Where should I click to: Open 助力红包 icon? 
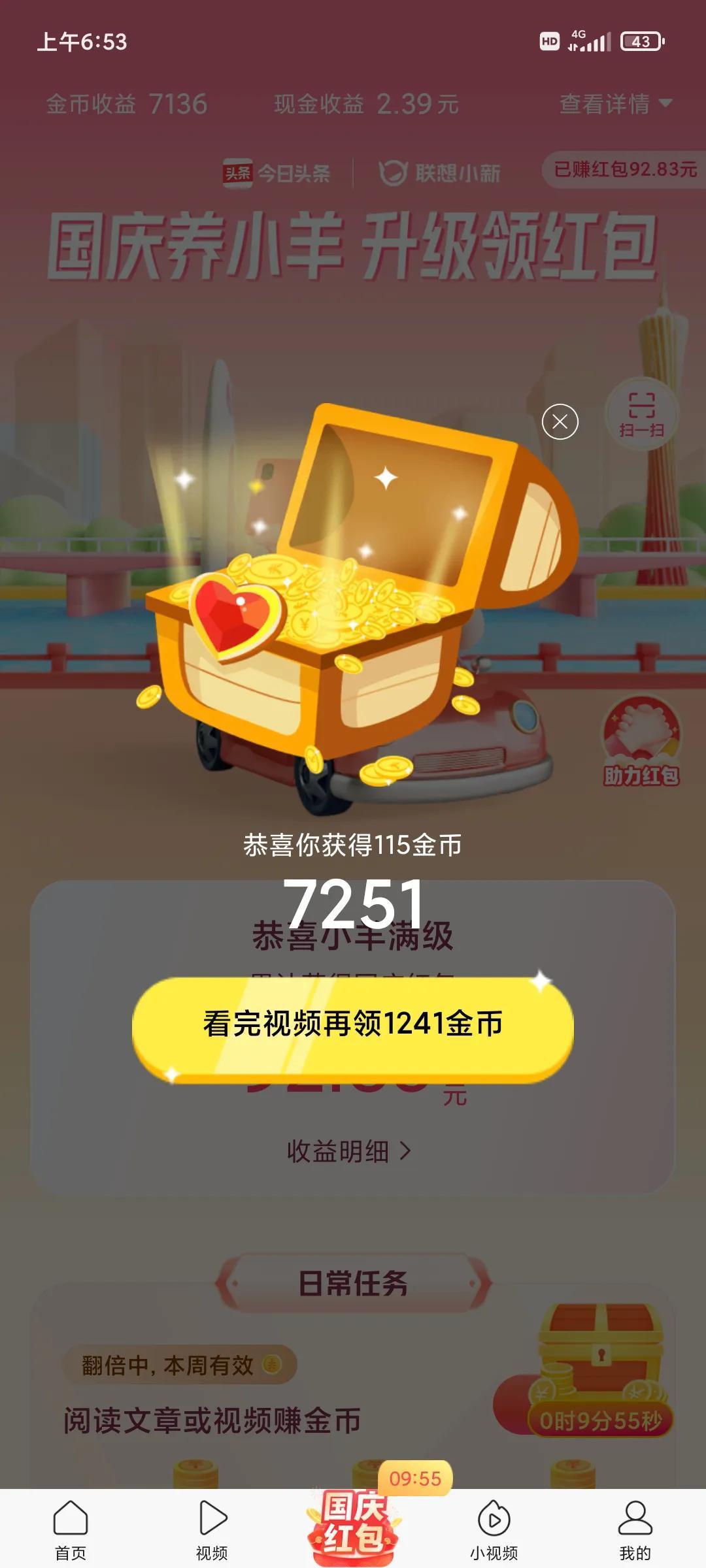click(x=641, y=742)
